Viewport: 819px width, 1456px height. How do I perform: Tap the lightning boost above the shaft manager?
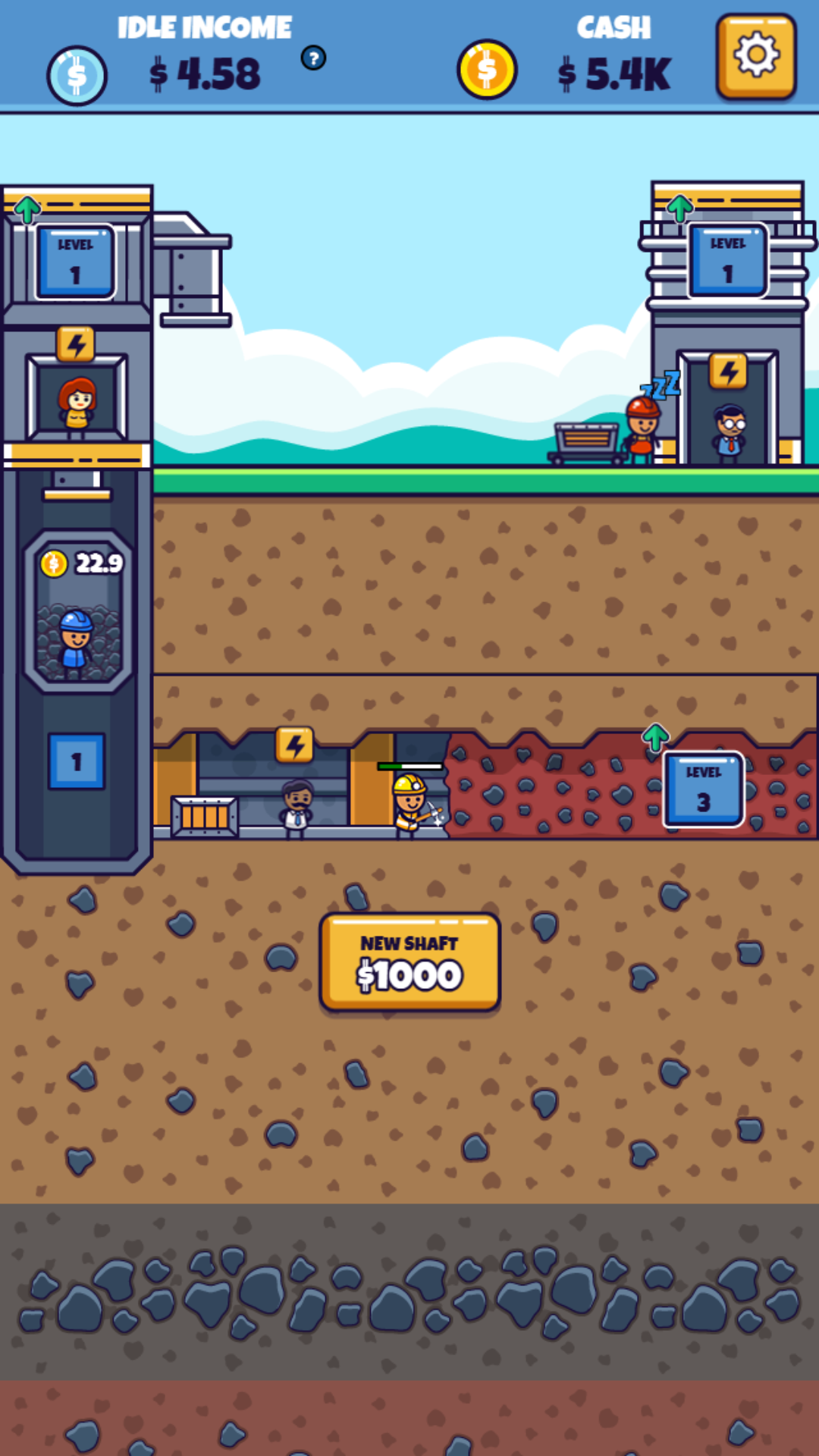[x=295, y=745]
